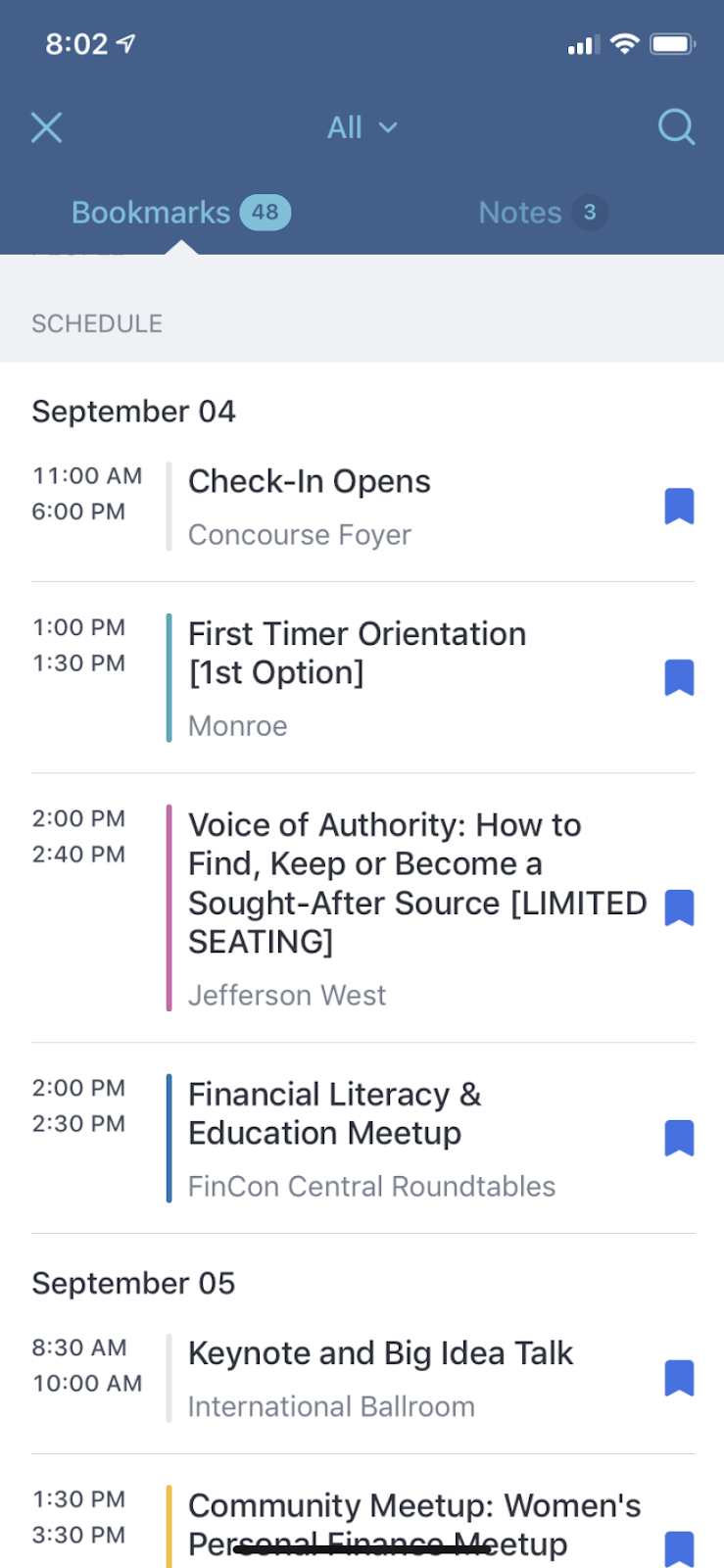Screen dimensions: 724x1568
Task: Open the search icon
Action: click(x=676, y=127)
